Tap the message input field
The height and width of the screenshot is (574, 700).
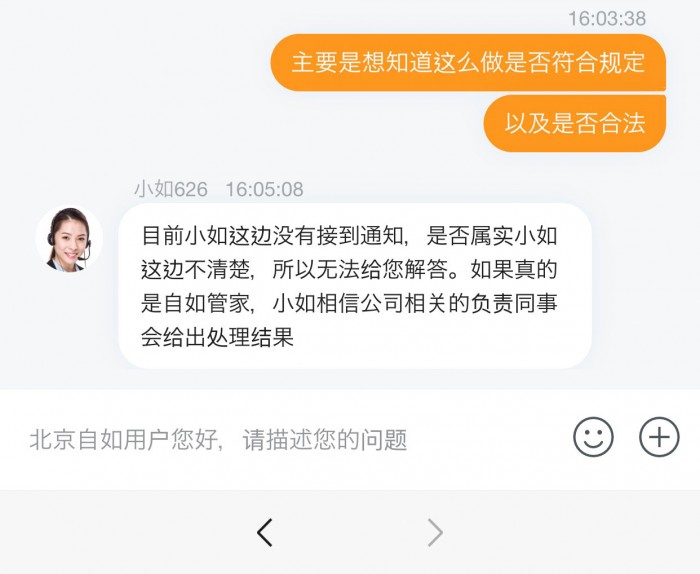(290, 439)
